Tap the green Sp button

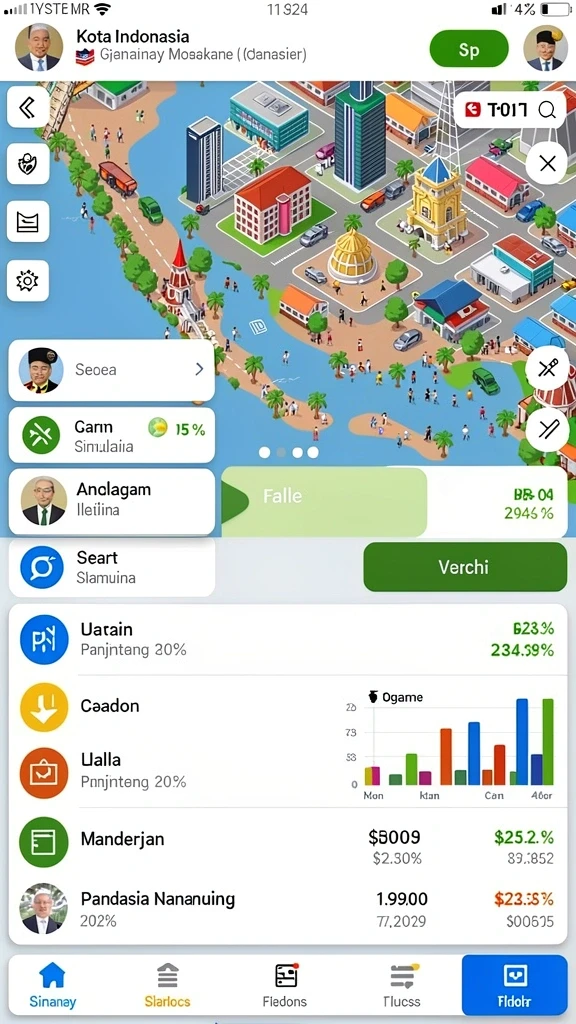point(469,50)
